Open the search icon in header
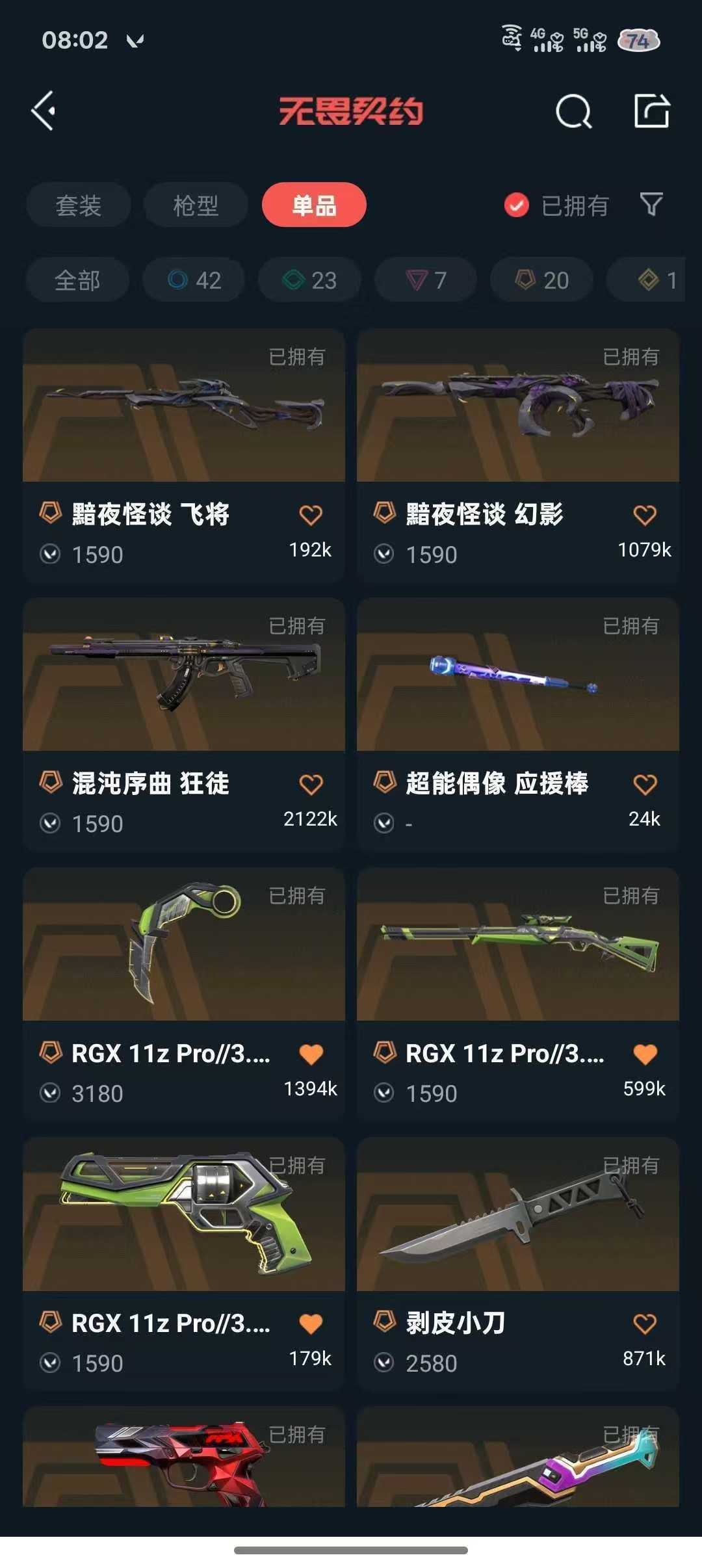Viewport: 702px width, 1568px height. (573, 111)
